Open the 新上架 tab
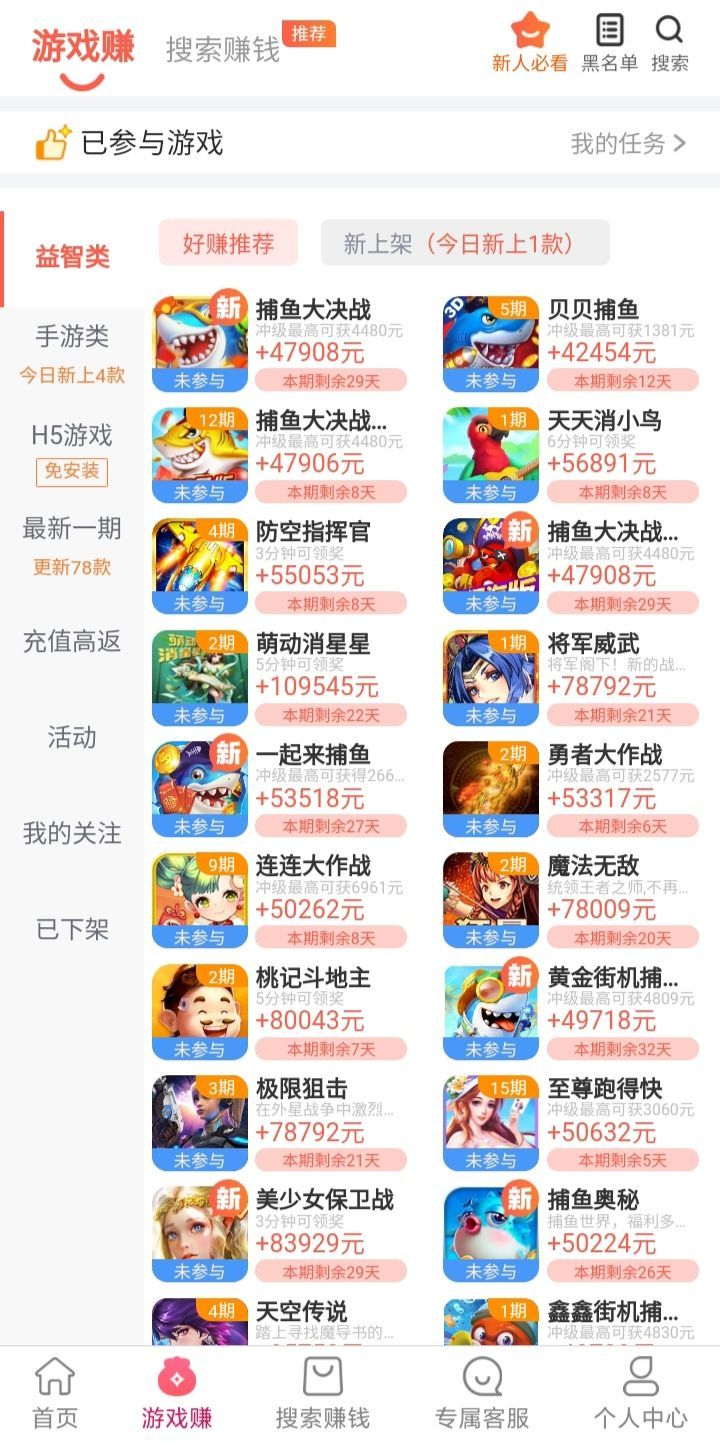The height and width of the screenshot is (1442, 720). (463, 243)
